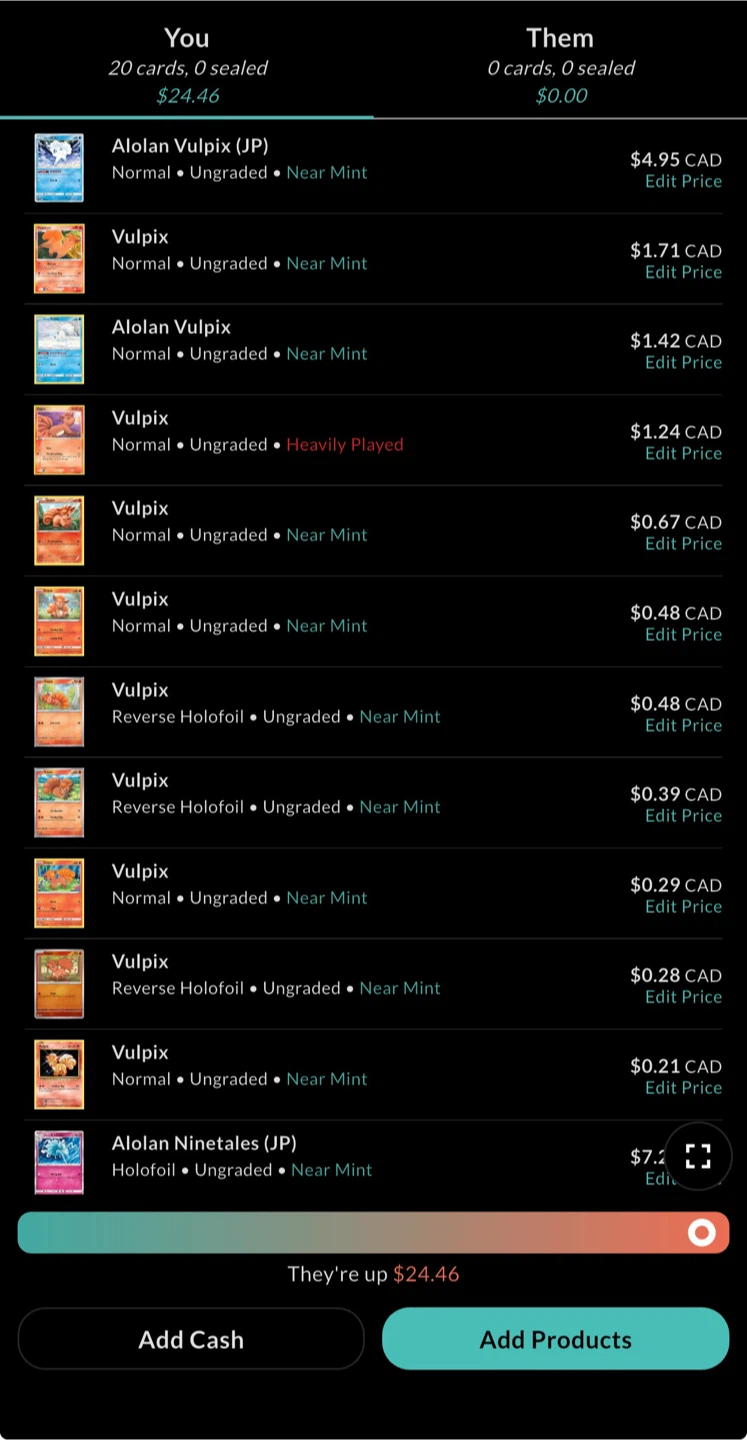Viewport: 747px width, 1440px height.
Task: Switch to the Them tab
Action: (560, 60)
